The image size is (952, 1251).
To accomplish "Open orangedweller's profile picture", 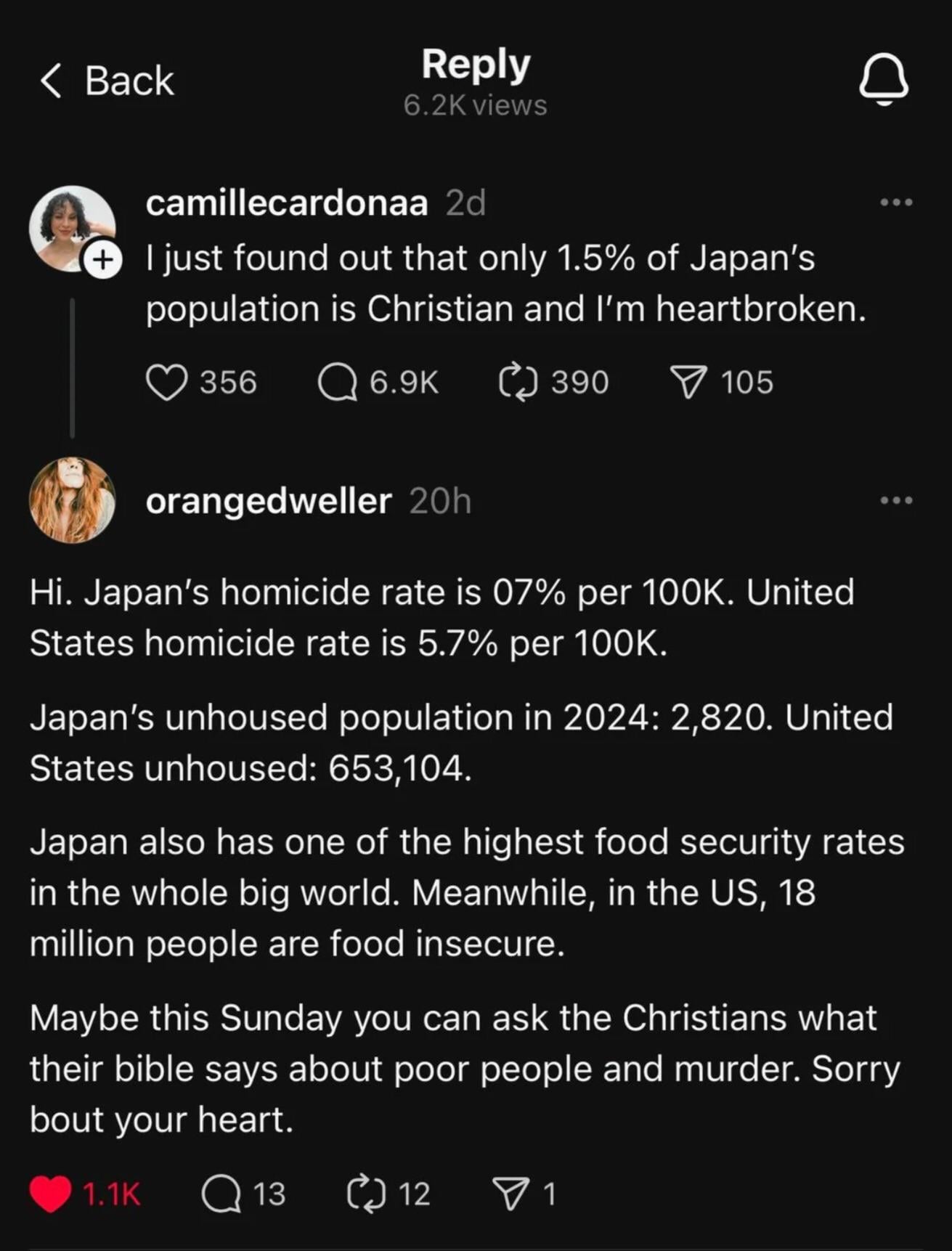I will pos(72,500).
